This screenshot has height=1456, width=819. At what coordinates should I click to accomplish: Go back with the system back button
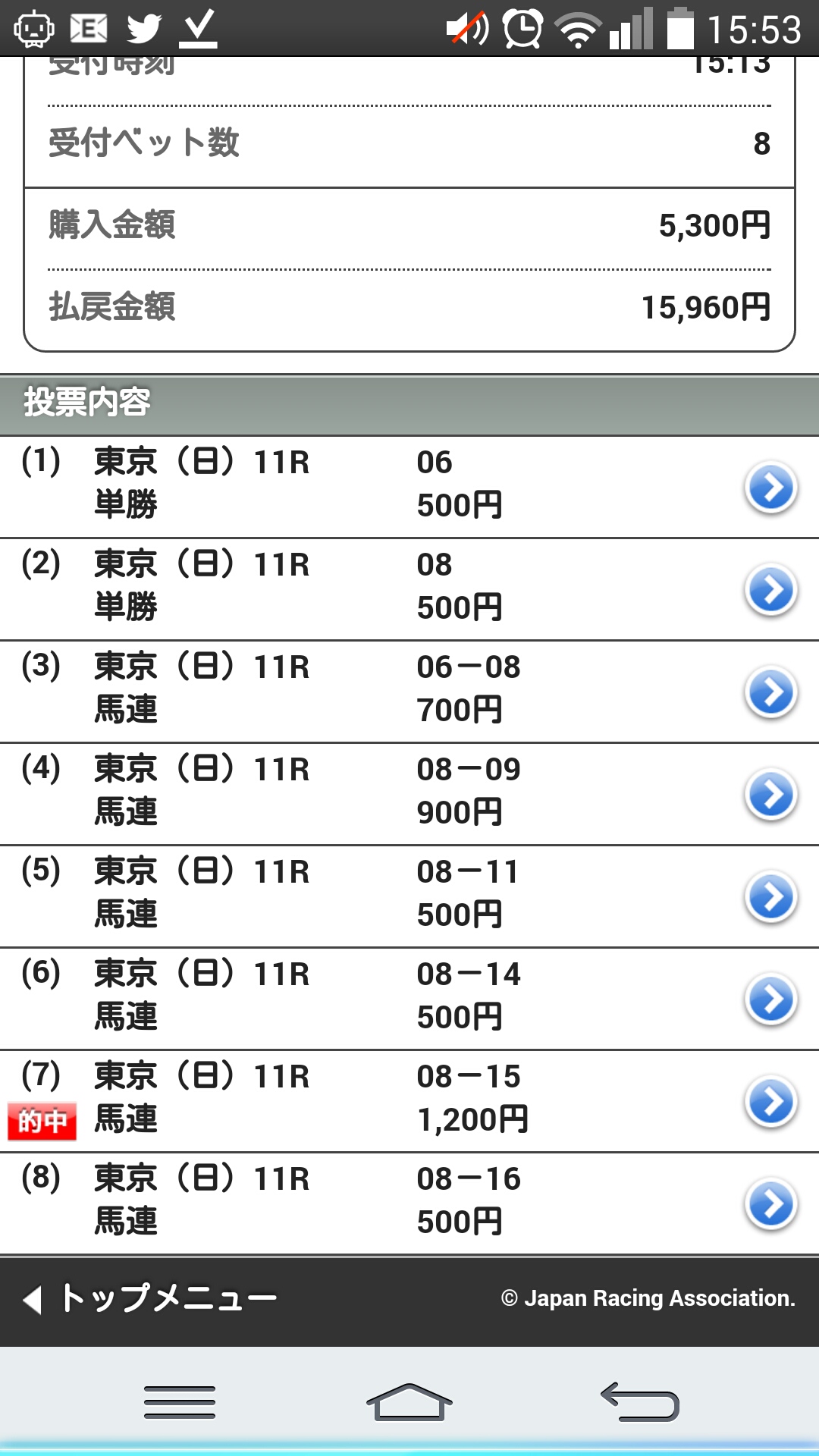pos(639,1401)
